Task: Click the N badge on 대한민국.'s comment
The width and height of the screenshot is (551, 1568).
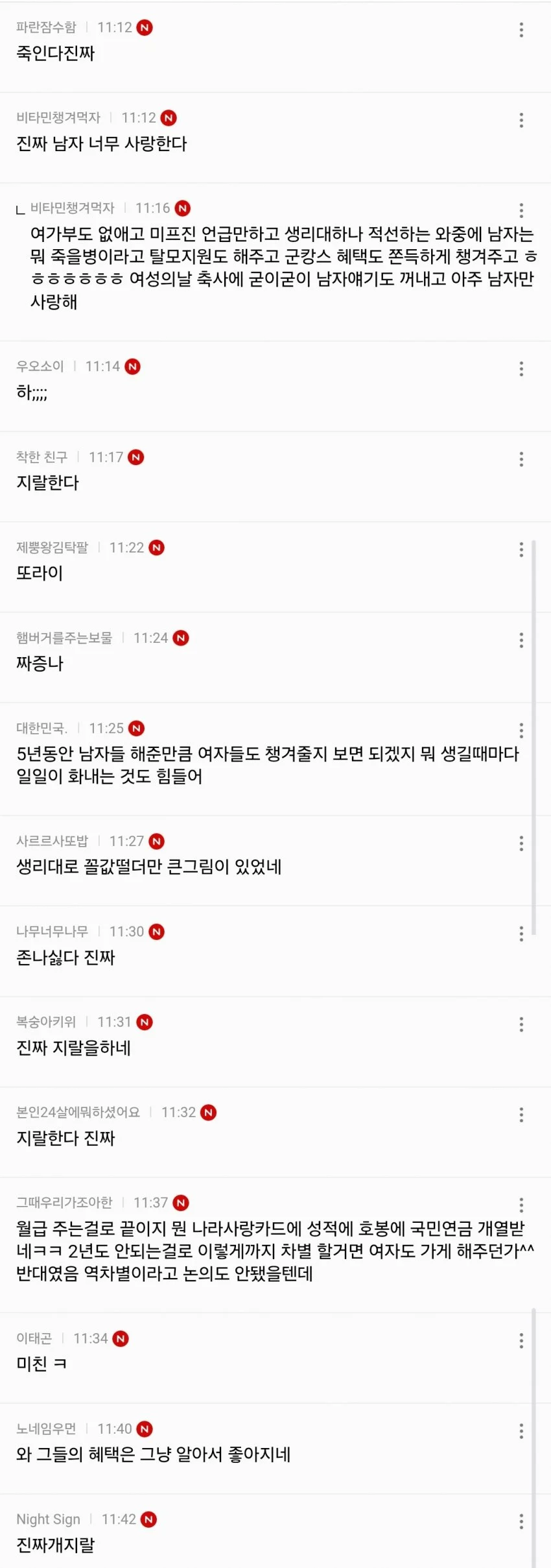Action: [134, 729]
